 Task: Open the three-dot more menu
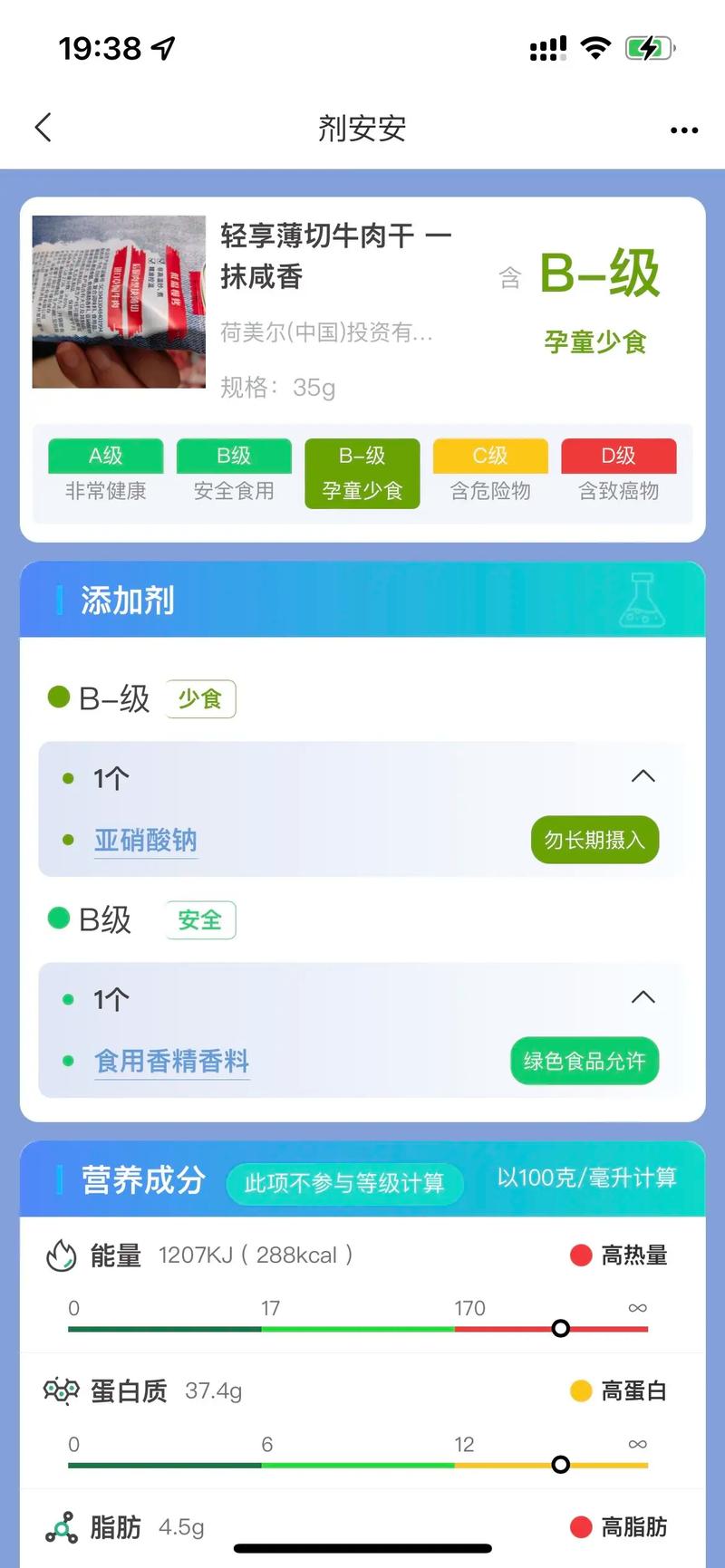tap(683, 130)
